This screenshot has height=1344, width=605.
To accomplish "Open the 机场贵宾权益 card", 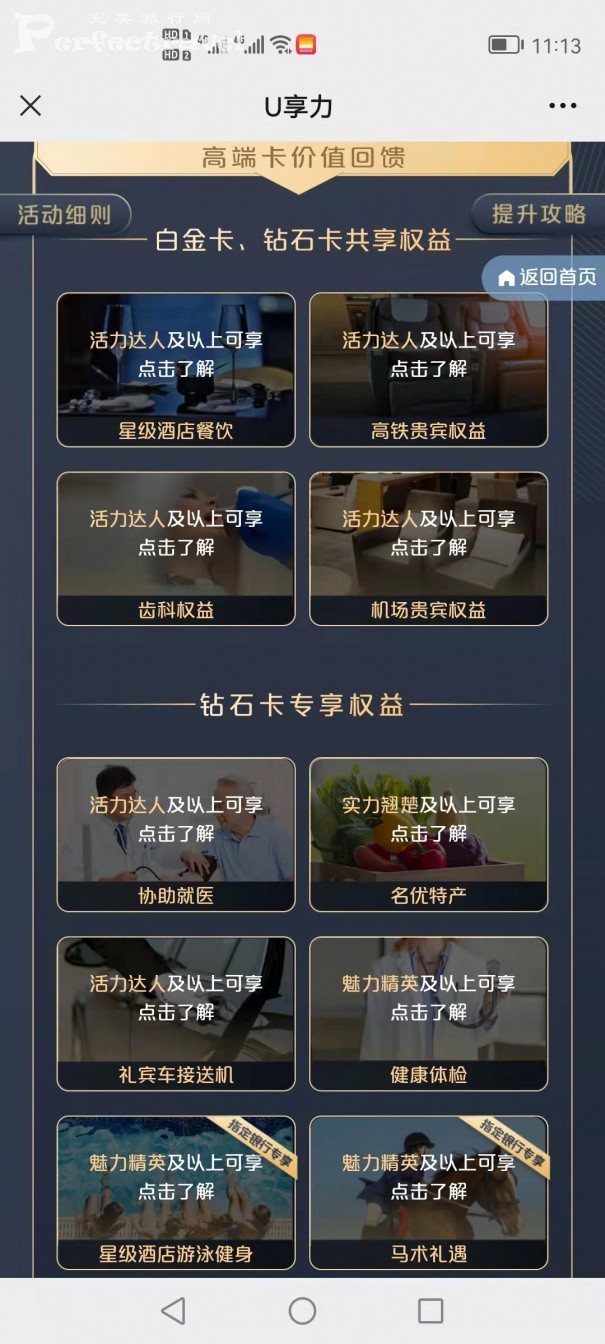I will point(428,548).
